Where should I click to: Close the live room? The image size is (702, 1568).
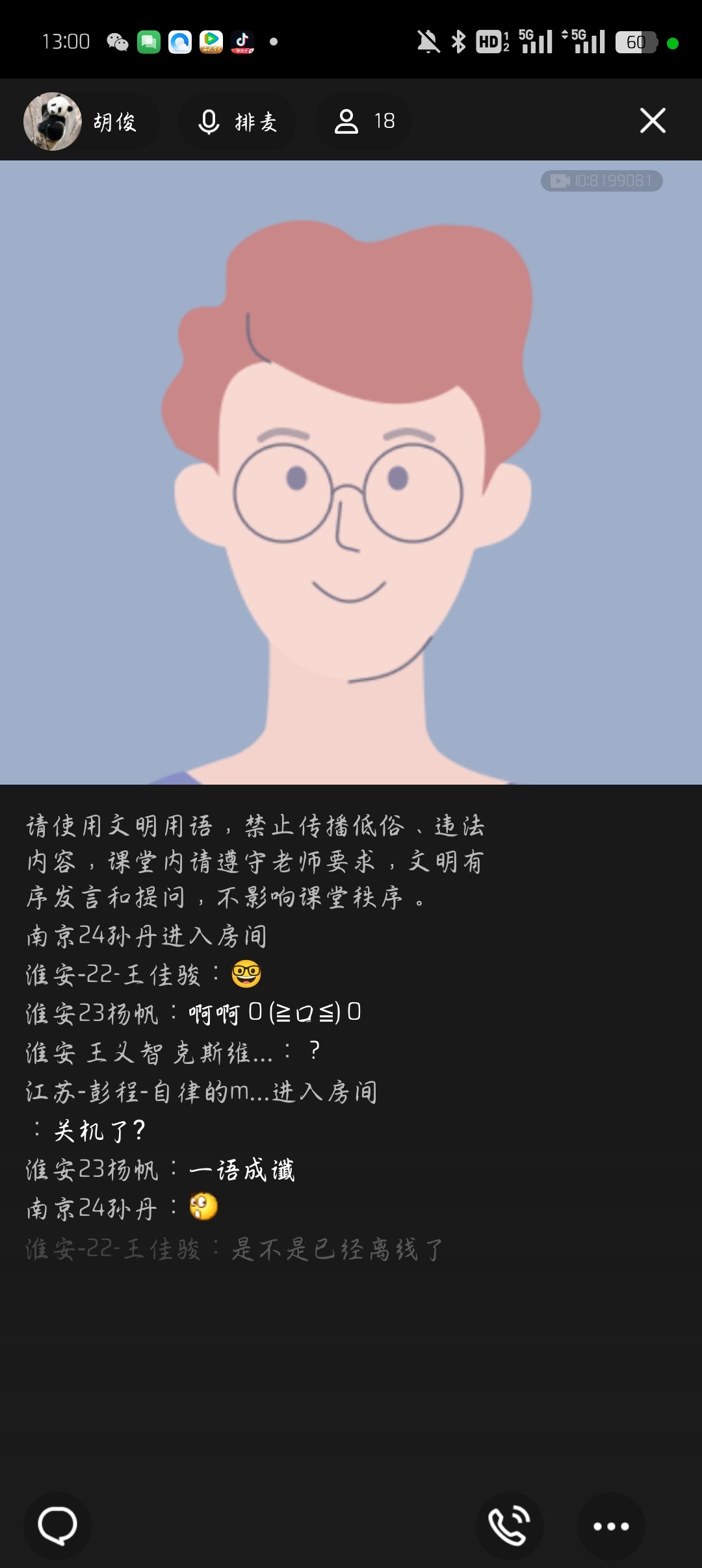653,121
